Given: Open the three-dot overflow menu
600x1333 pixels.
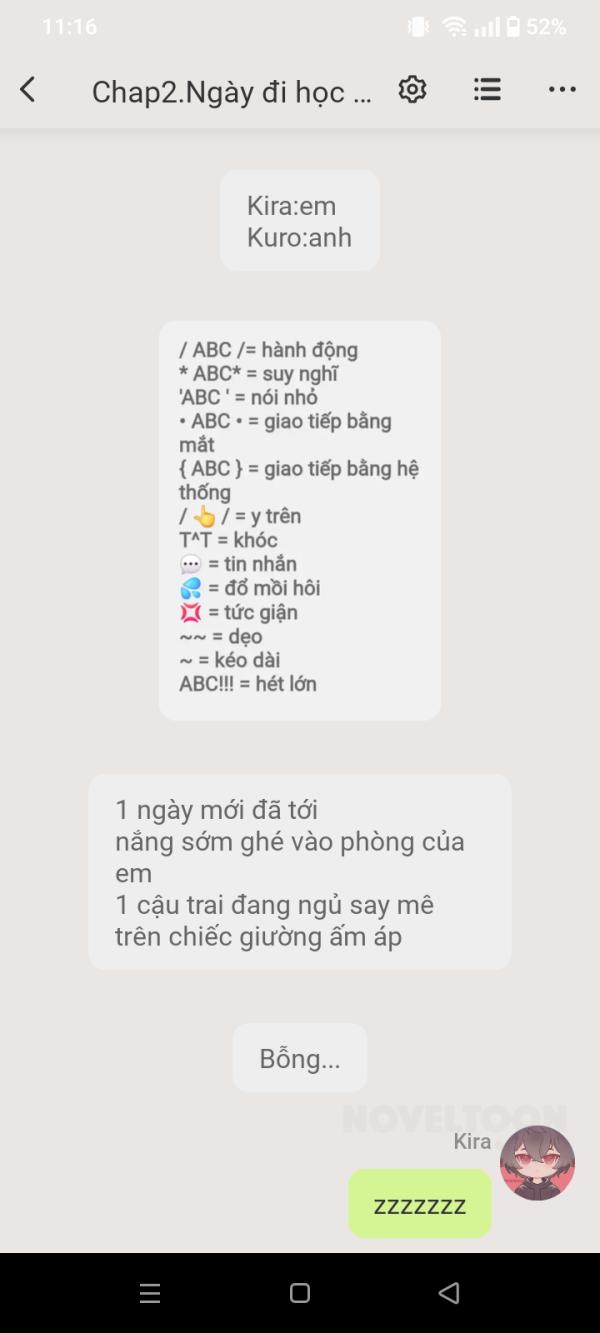Looking at the screenshot, I should coord(562,90).
